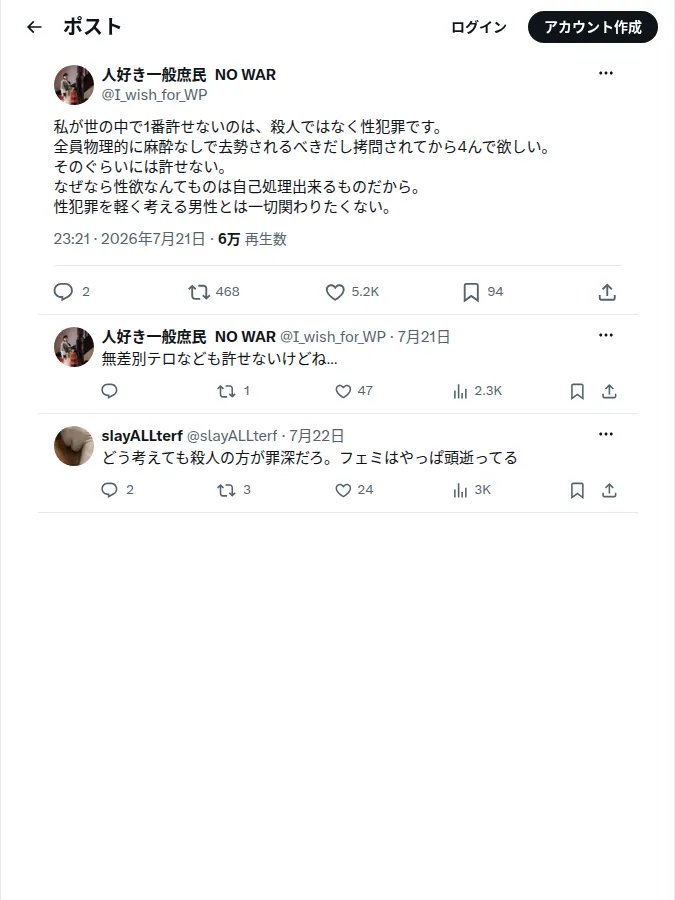
Task: Open the overflow menu on the main post
Action: point(606,73)
